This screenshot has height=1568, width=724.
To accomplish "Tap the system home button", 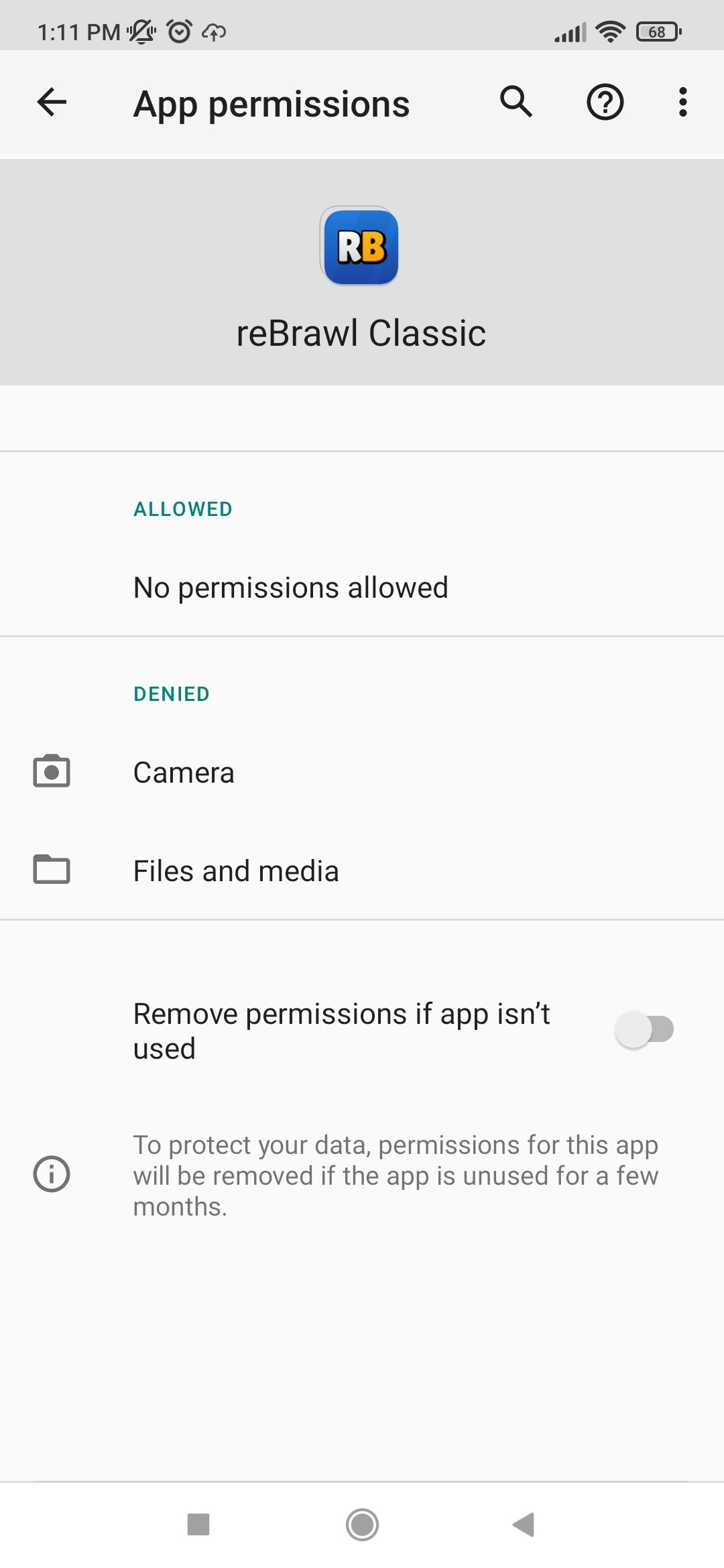I will click(362, 1524).
